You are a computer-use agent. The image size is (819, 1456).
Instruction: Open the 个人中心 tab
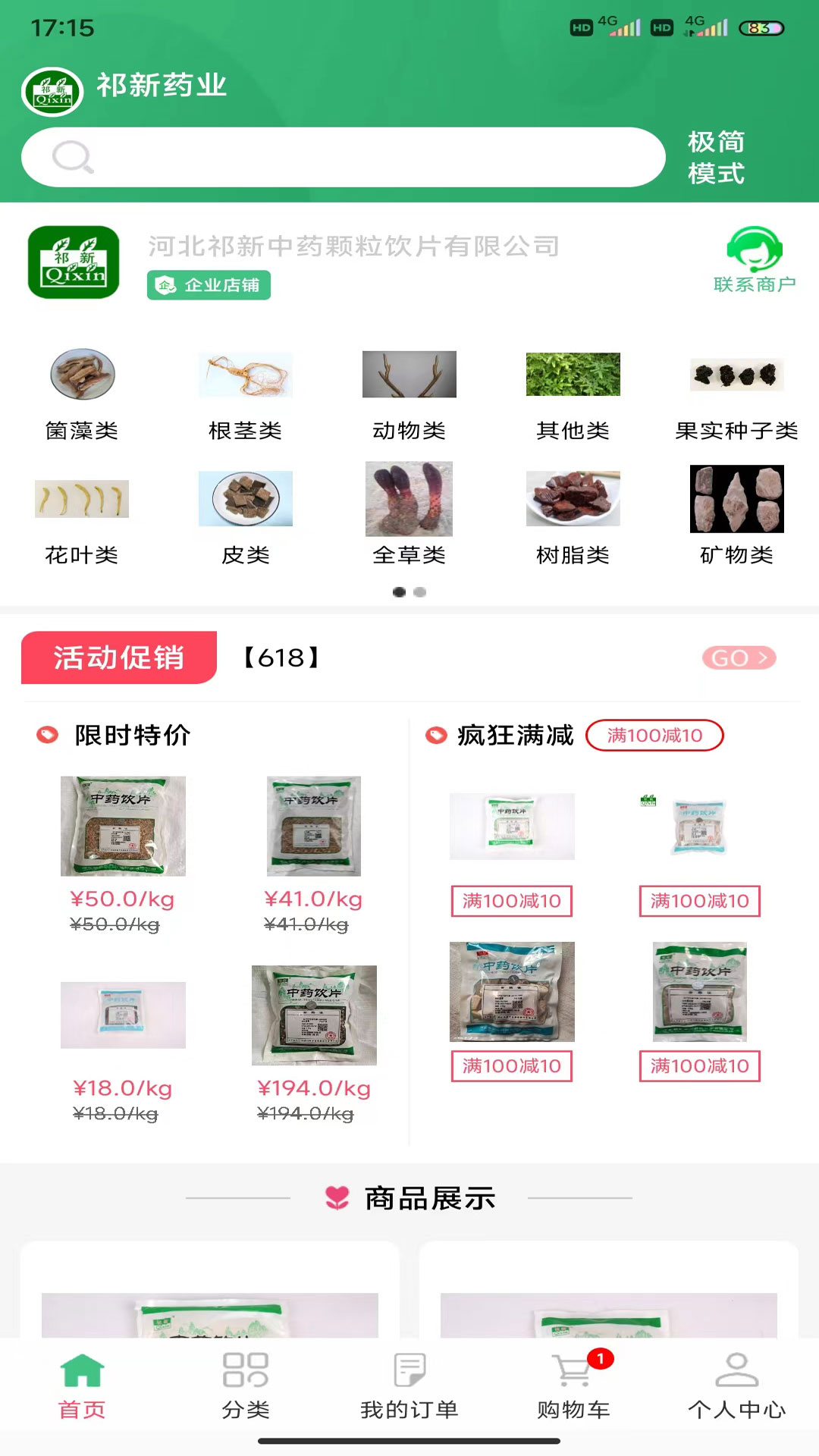736,1385
